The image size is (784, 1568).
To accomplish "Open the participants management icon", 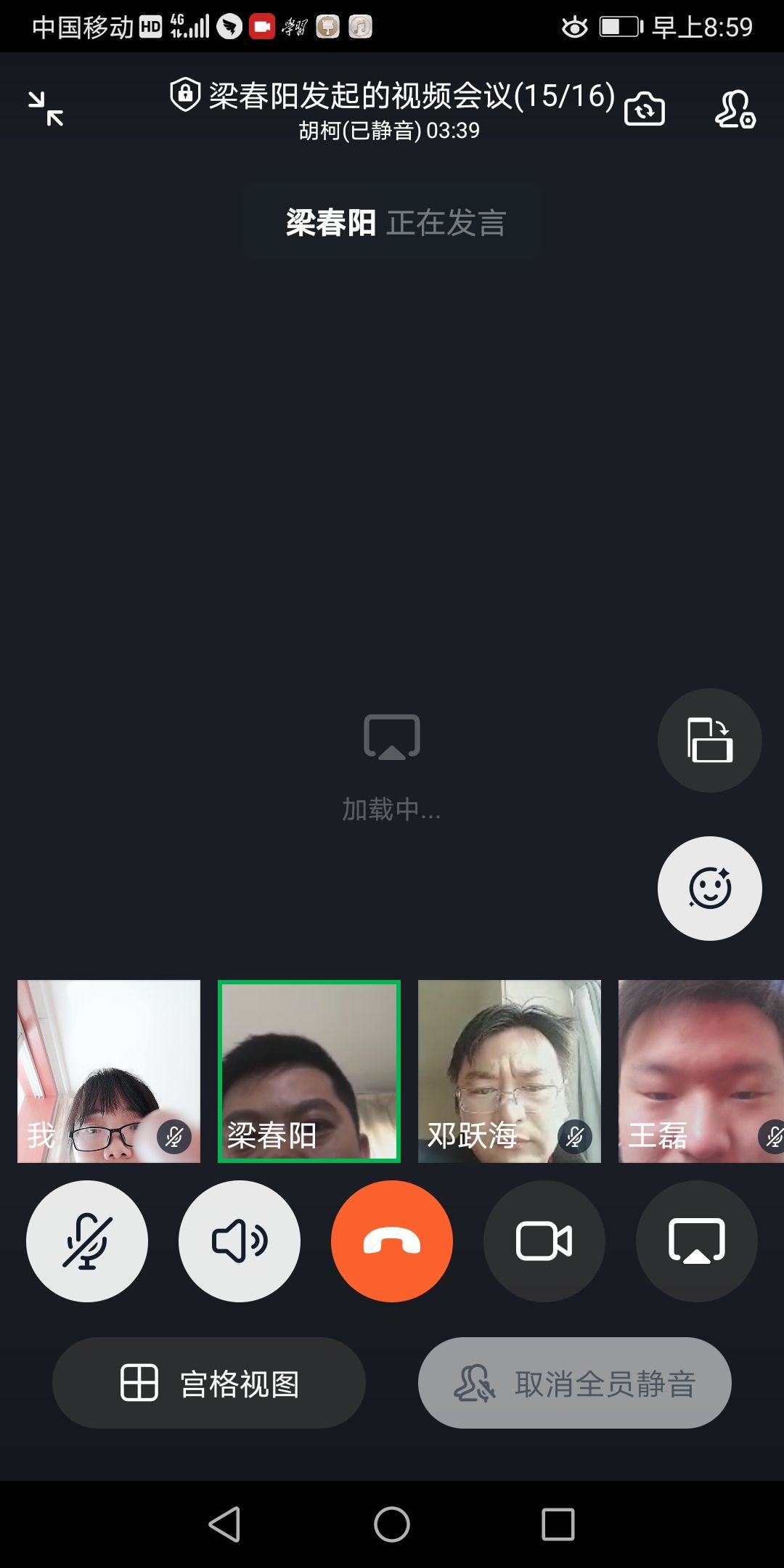I will [x=735, y=109].
